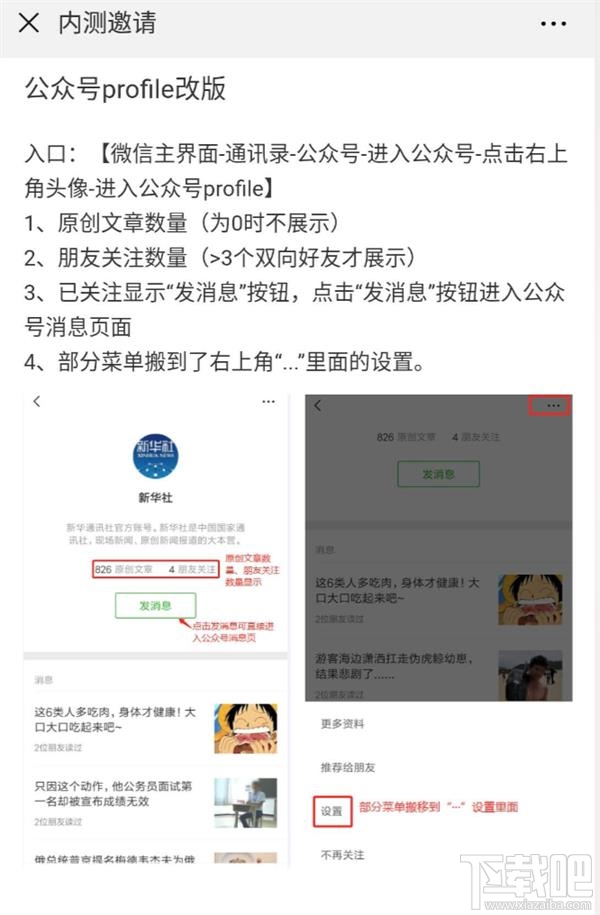Open the settings menu screenshot image
The width and height of the screenshot is (600, 915).
pyautogui.click(x=438, y=628)
